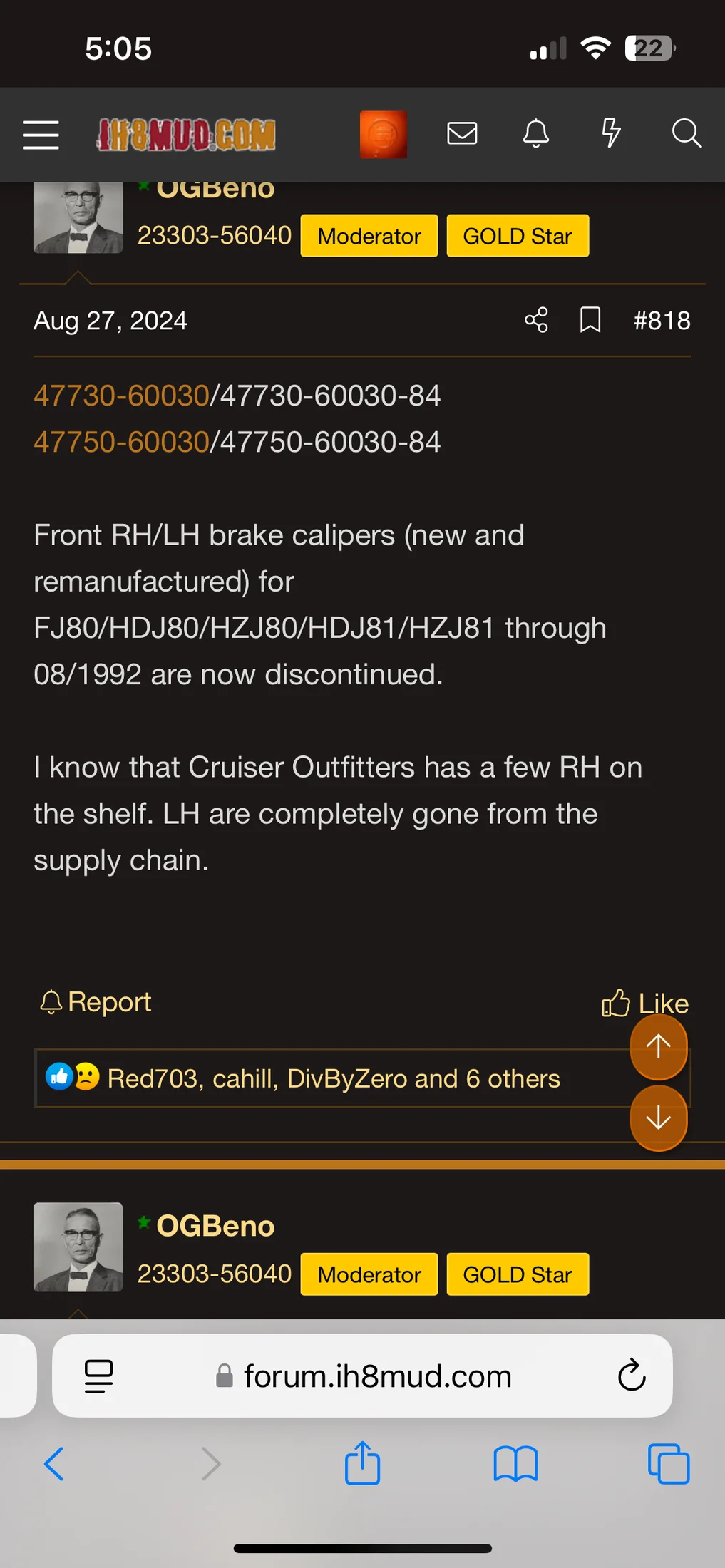Jump to the top with the up arrow
Image resolution: width=725 pixels, height=1568 pixels.
(658, 1046)
